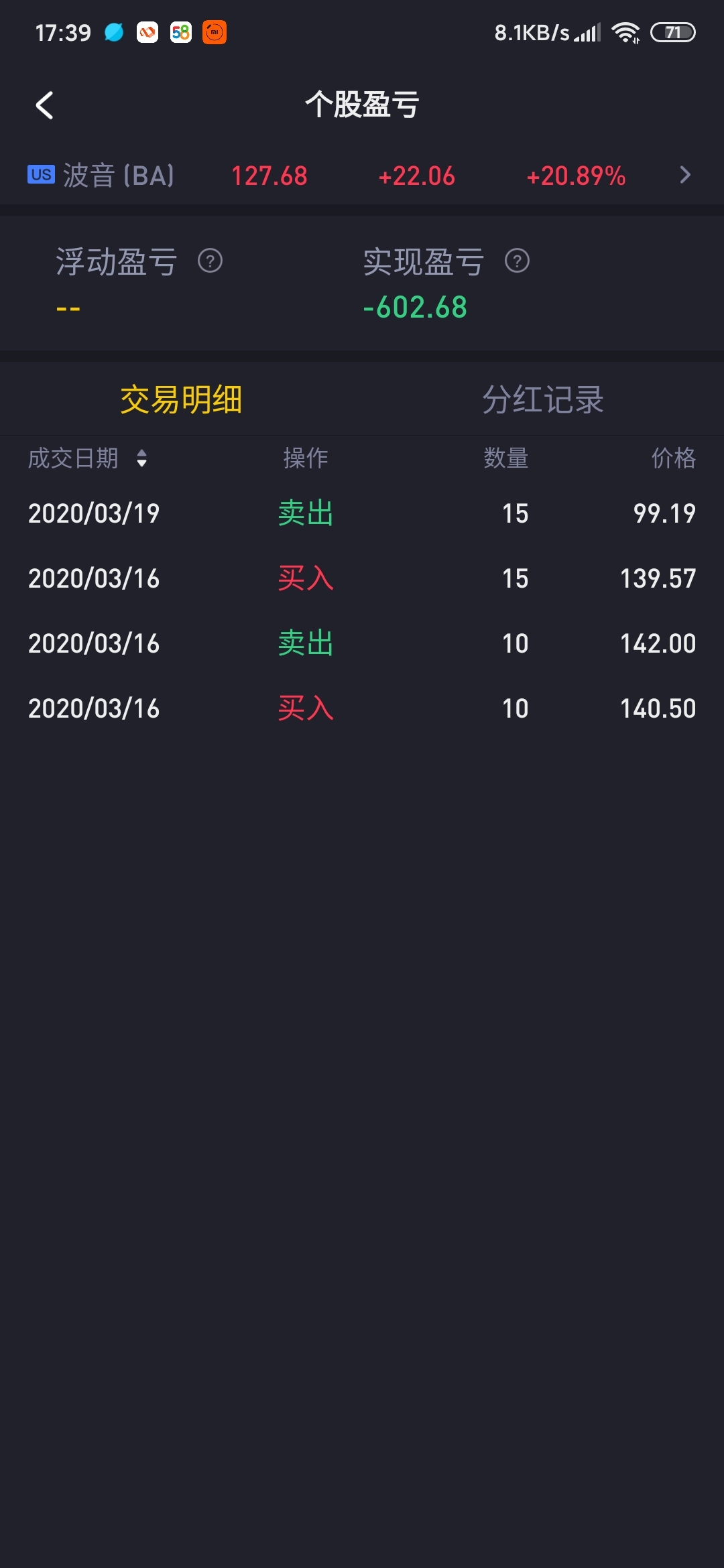724x1568 pixels.
Task: Switch to the 交易明细 tab
Action: 181,400
